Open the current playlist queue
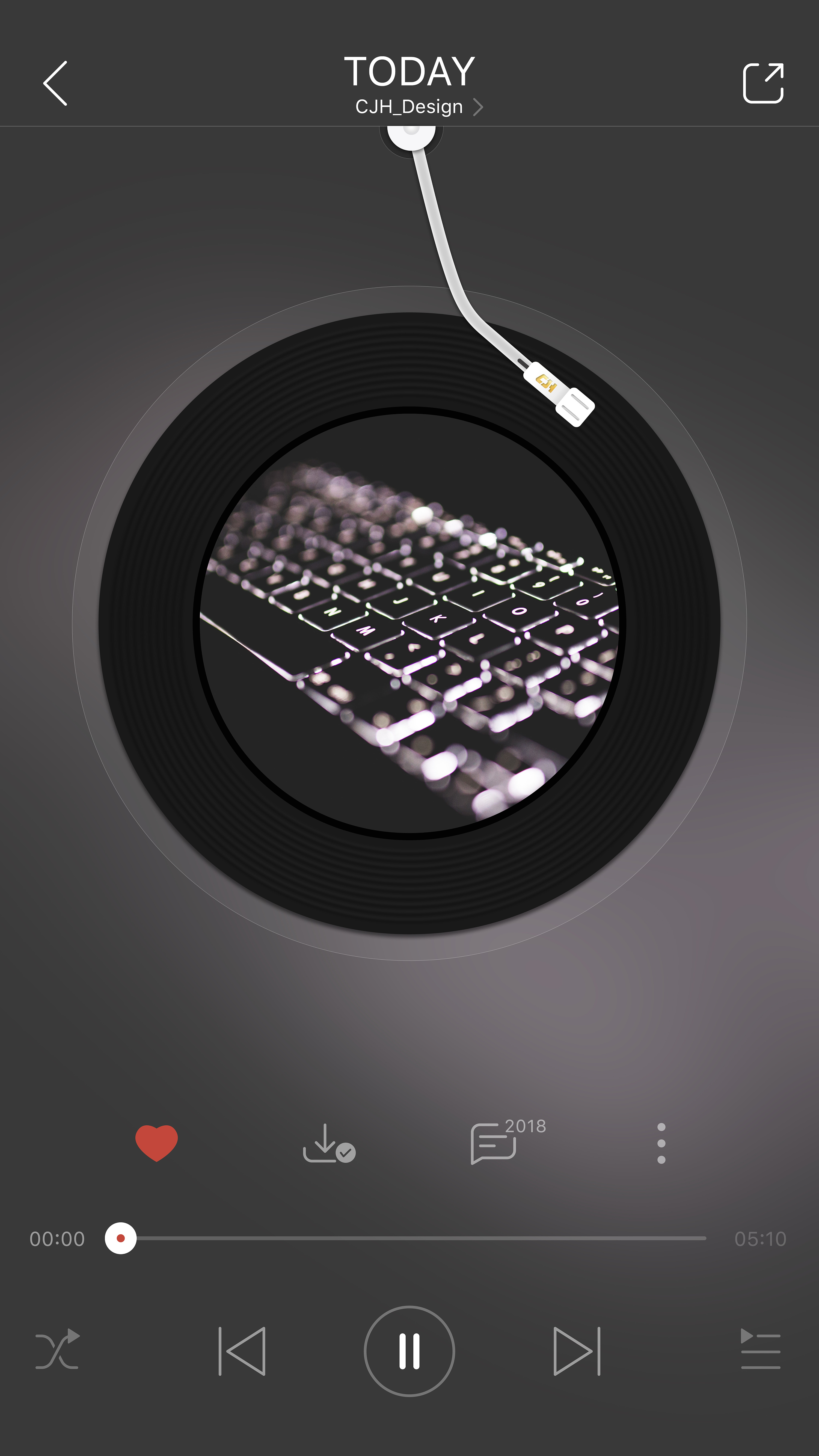 (x=760, y=1351)
